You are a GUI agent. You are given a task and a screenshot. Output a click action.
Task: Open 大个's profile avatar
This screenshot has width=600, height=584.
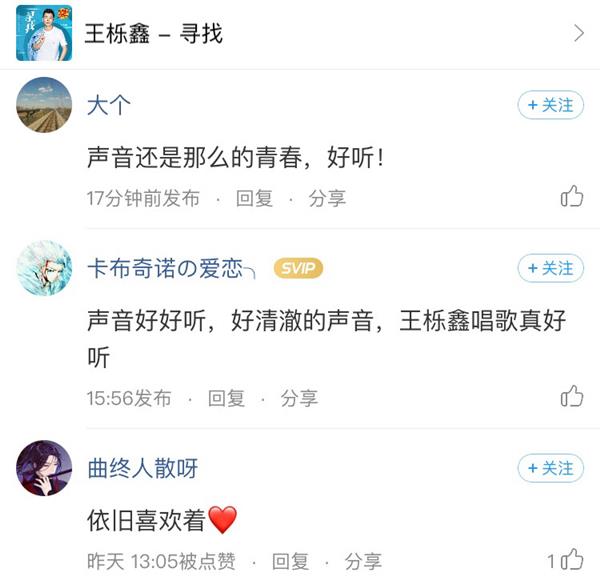[x=45, y=105]
